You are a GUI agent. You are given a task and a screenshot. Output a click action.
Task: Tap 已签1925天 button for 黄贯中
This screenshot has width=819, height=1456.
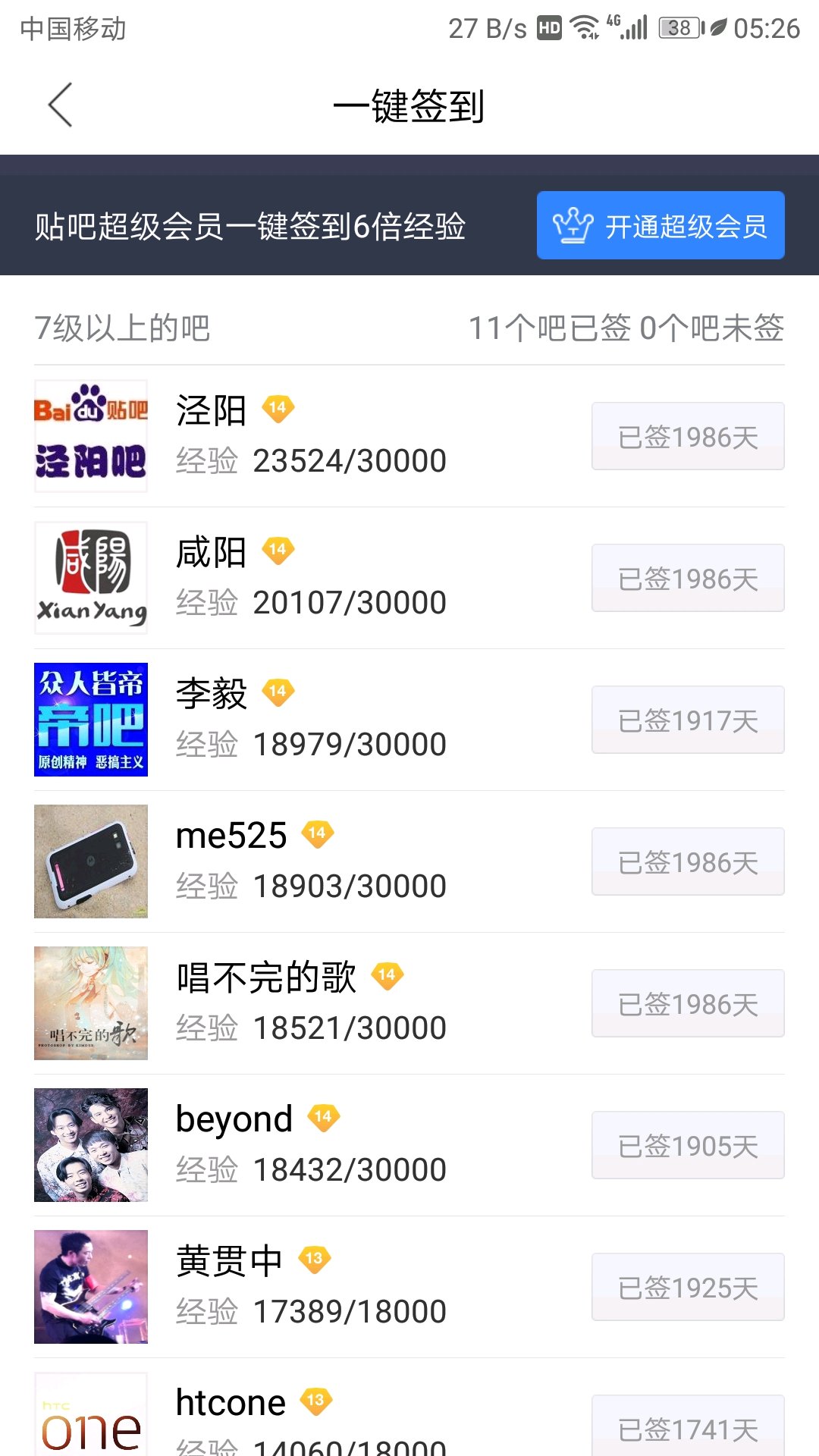[688, 1288]
